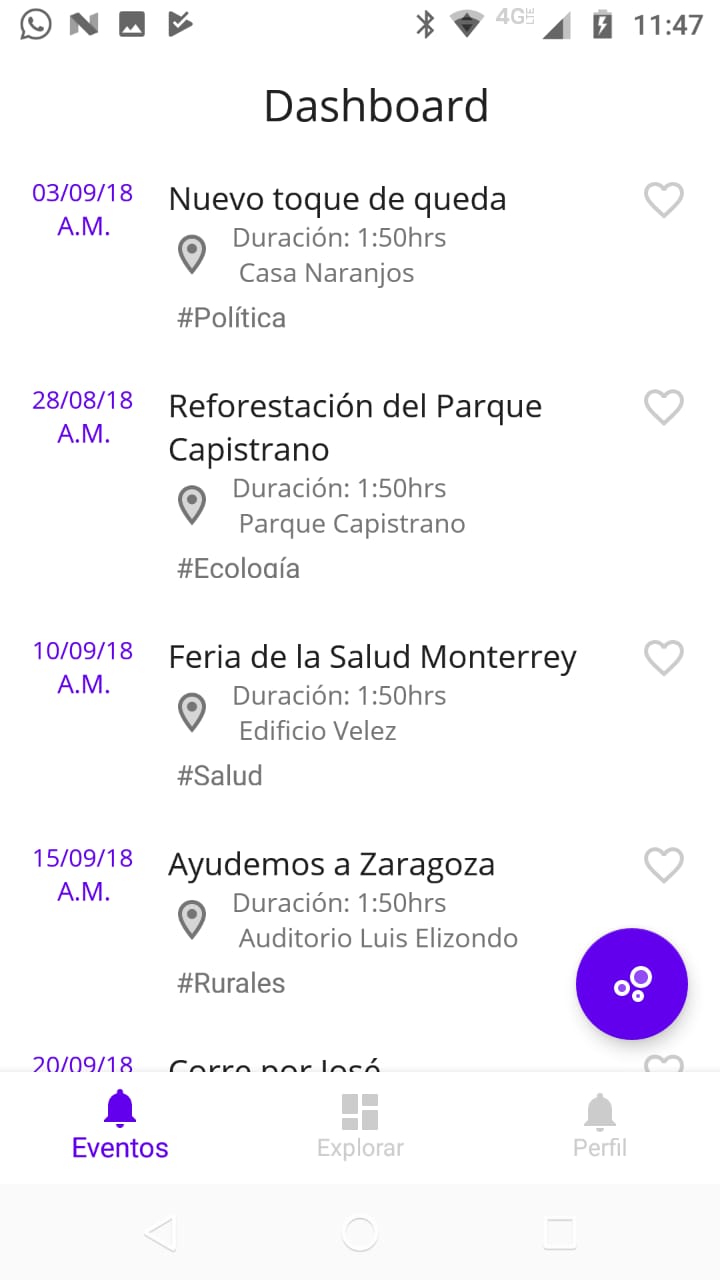Favorite the Nuevo toque de queda event
This screenshot has width=720, height=1280.
point(663,200)
